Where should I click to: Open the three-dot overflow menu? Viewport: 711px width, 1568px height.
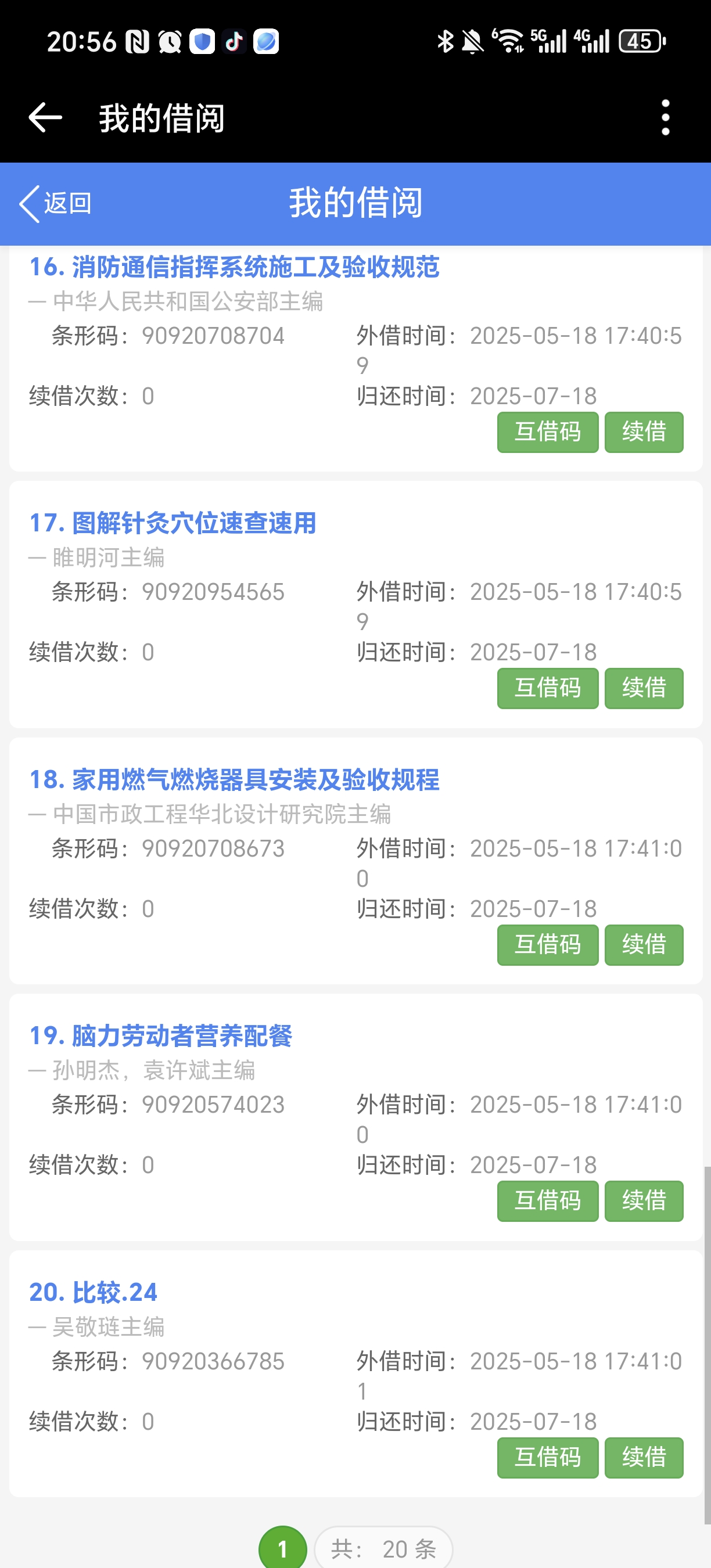point(665,117)
